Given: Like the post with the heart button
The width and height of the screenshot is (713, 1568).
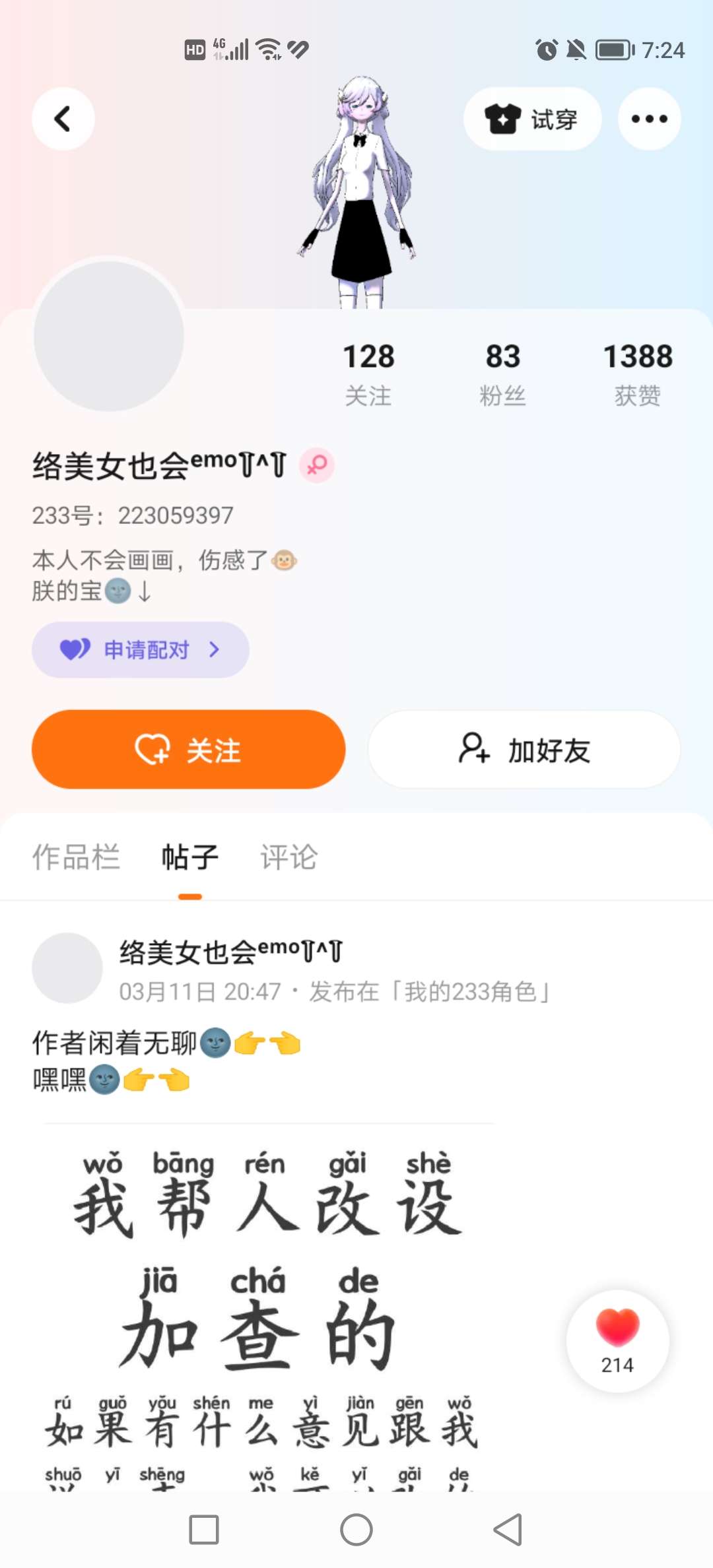Looking at the screenshot, I should (617, 1340).
